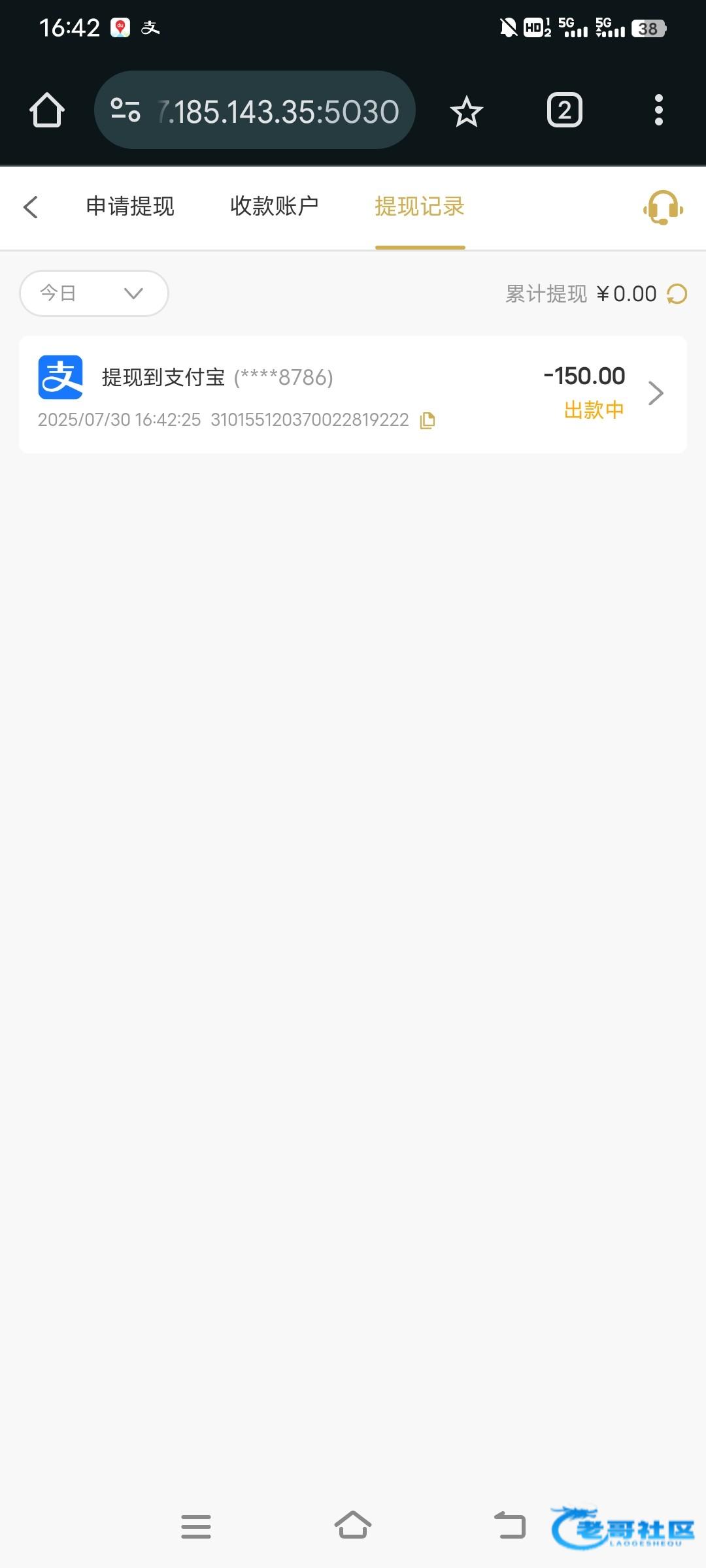
Task: Go to the system home screen
Action: [x=353, y=1526]
